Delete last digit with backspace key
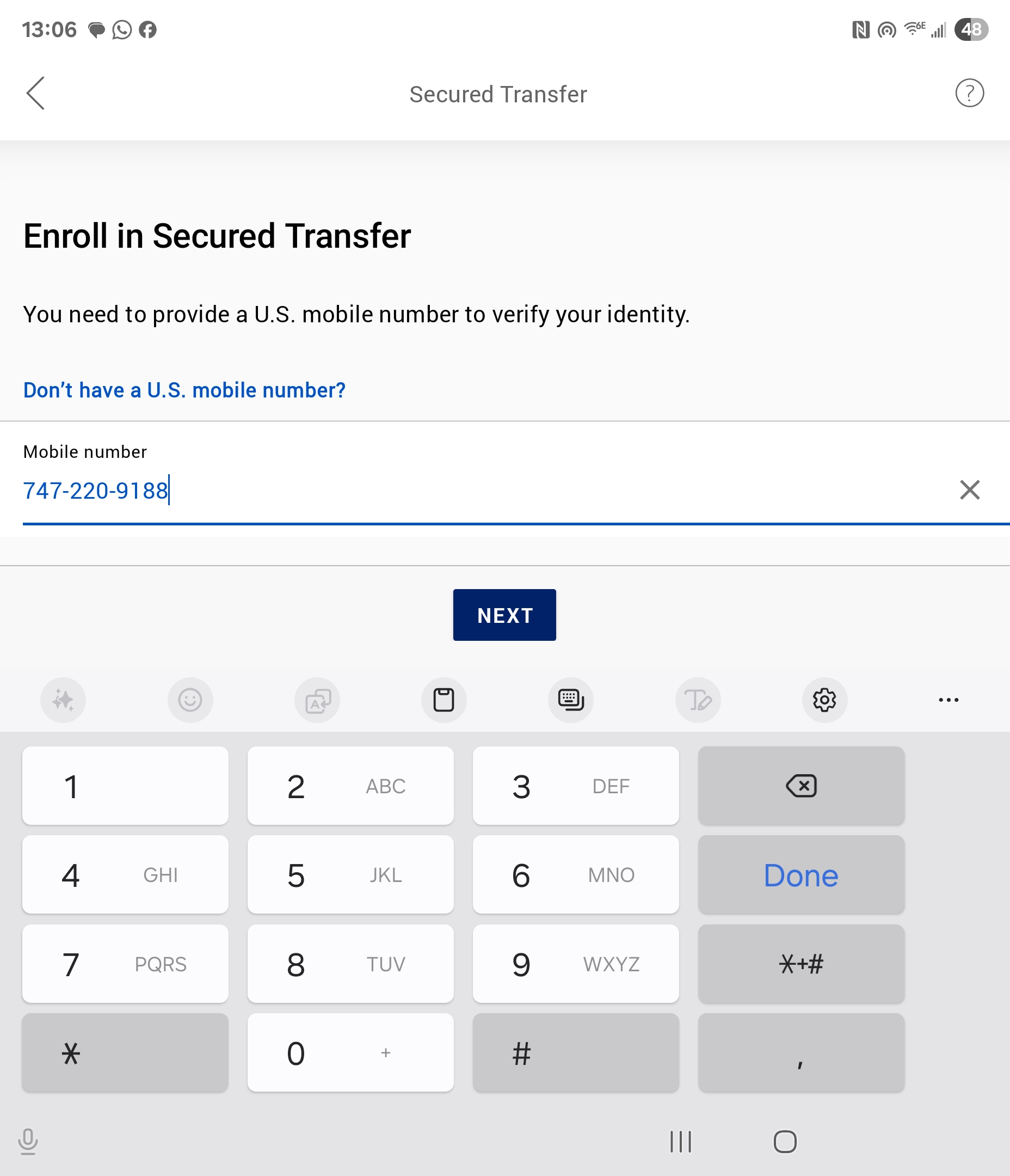 pos(801,786)
